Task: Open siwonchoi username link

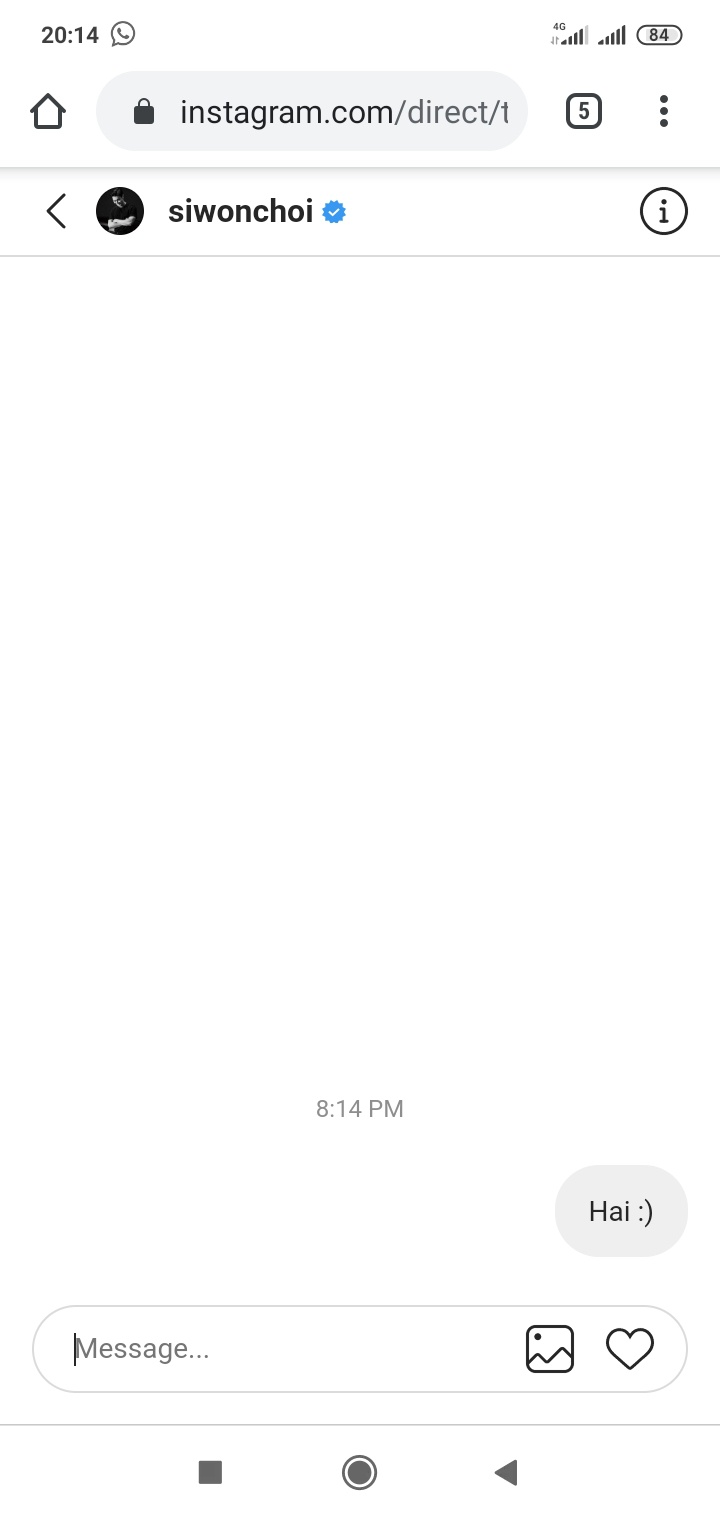Action: [x=241, y=212]
